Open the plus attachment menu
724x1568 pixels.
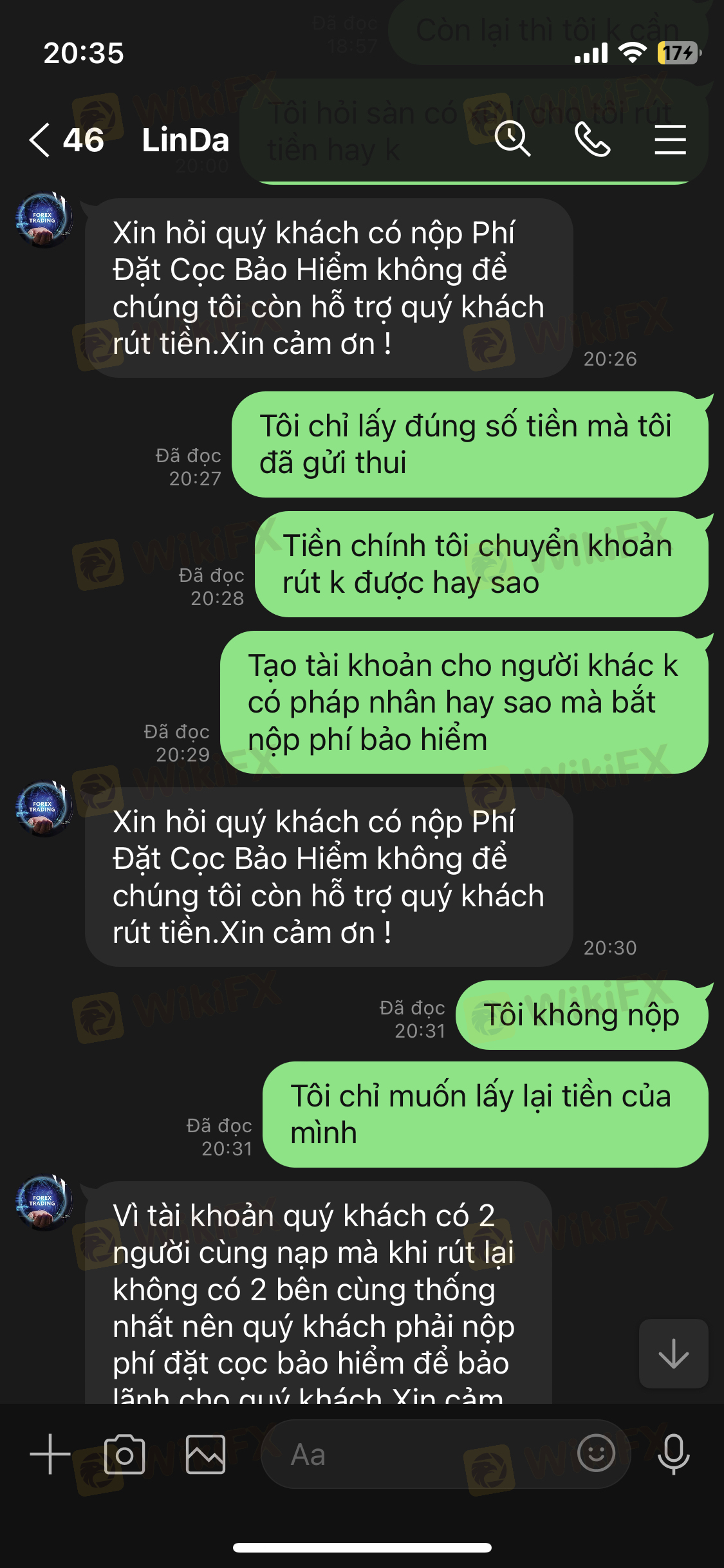coord(50,1454)
